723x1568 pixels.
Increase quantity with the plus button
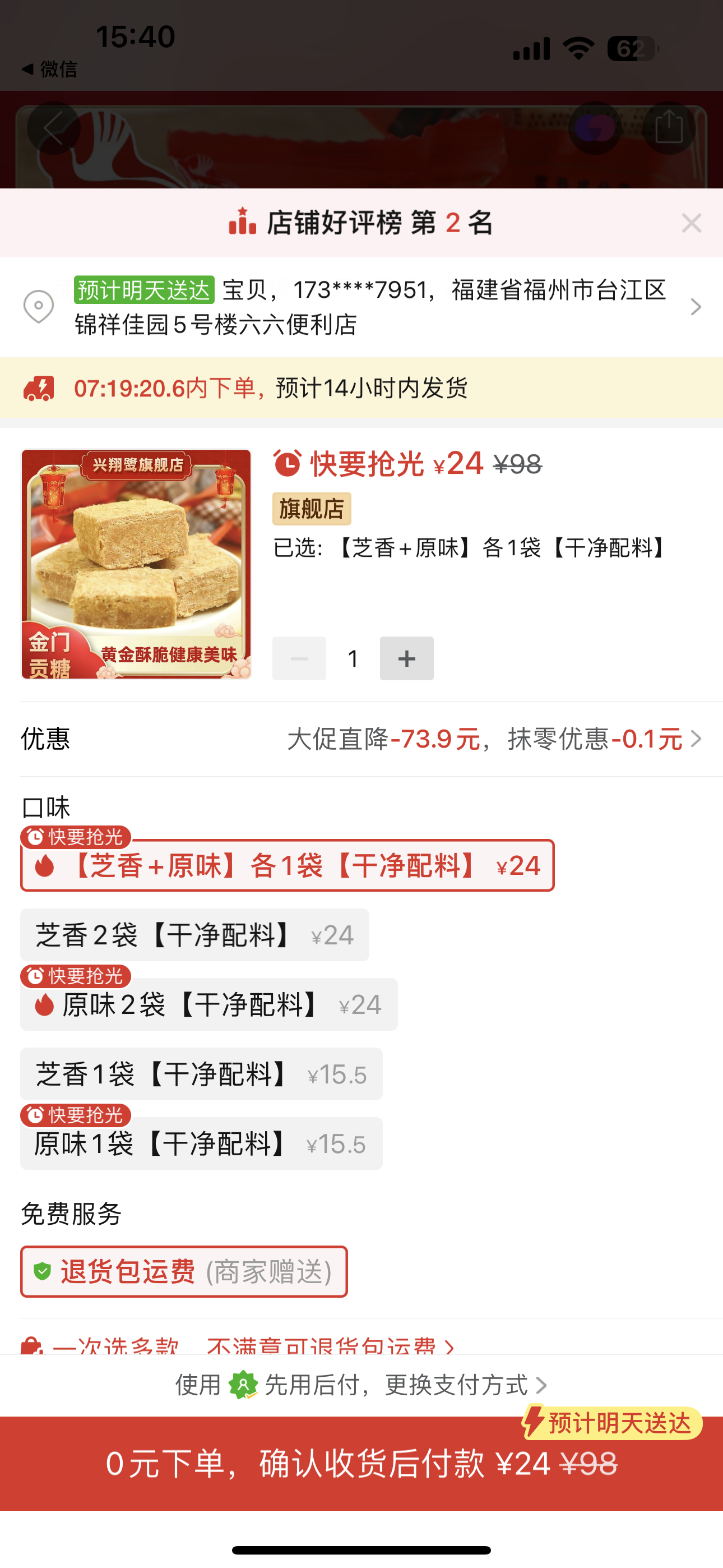coord(406,658)
